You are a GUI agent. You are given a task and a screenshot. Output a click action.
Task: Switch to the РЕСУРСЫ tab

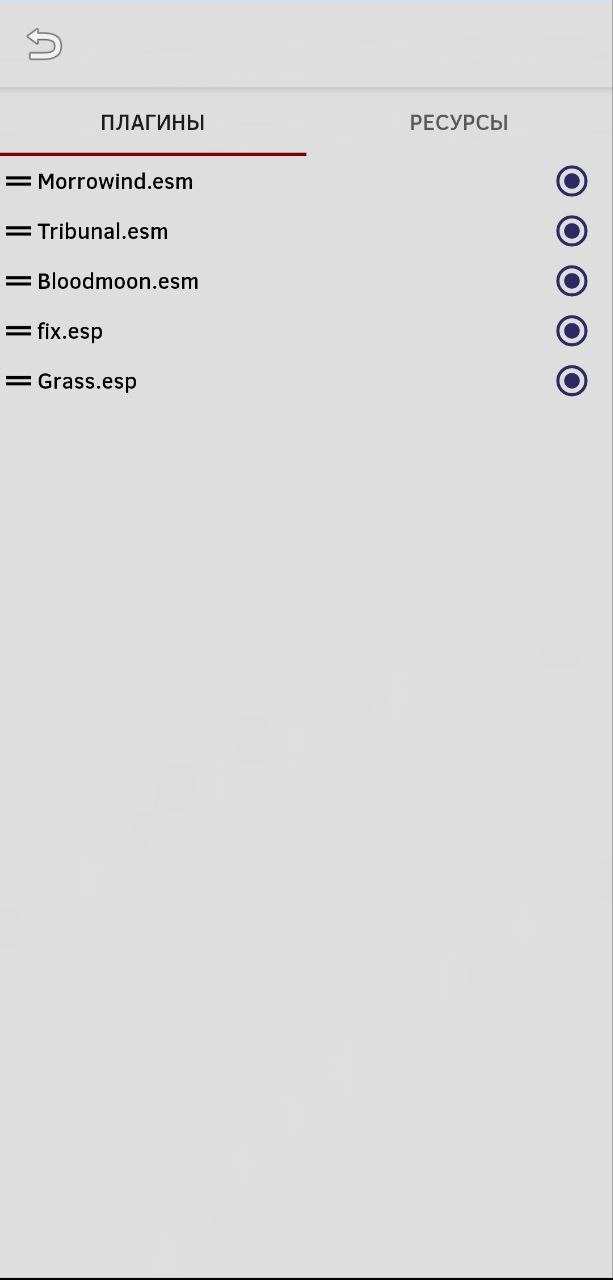coord(459,123)
